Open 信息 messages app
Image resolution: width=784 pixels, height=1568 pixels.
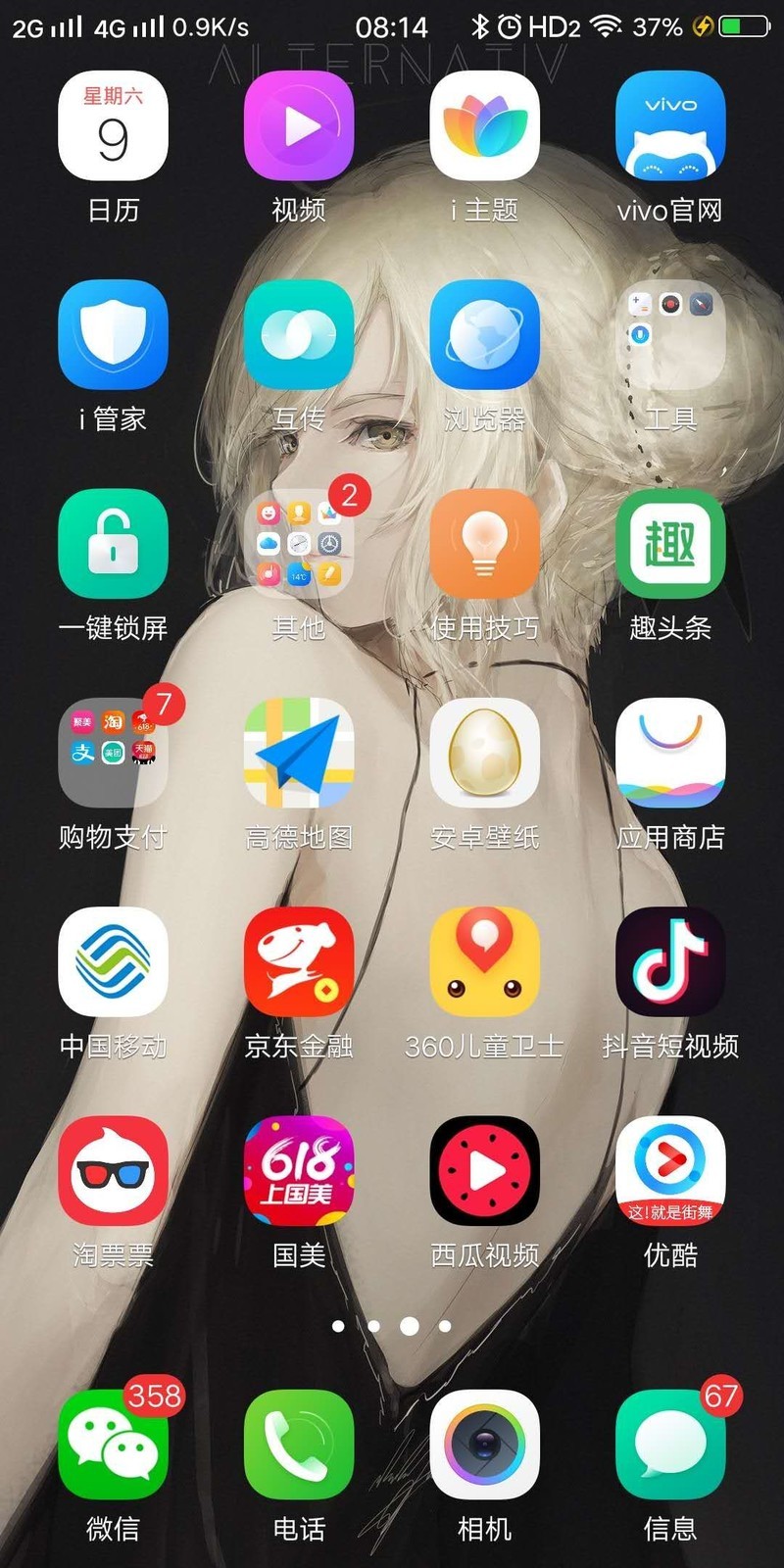tap(670, 1444)
